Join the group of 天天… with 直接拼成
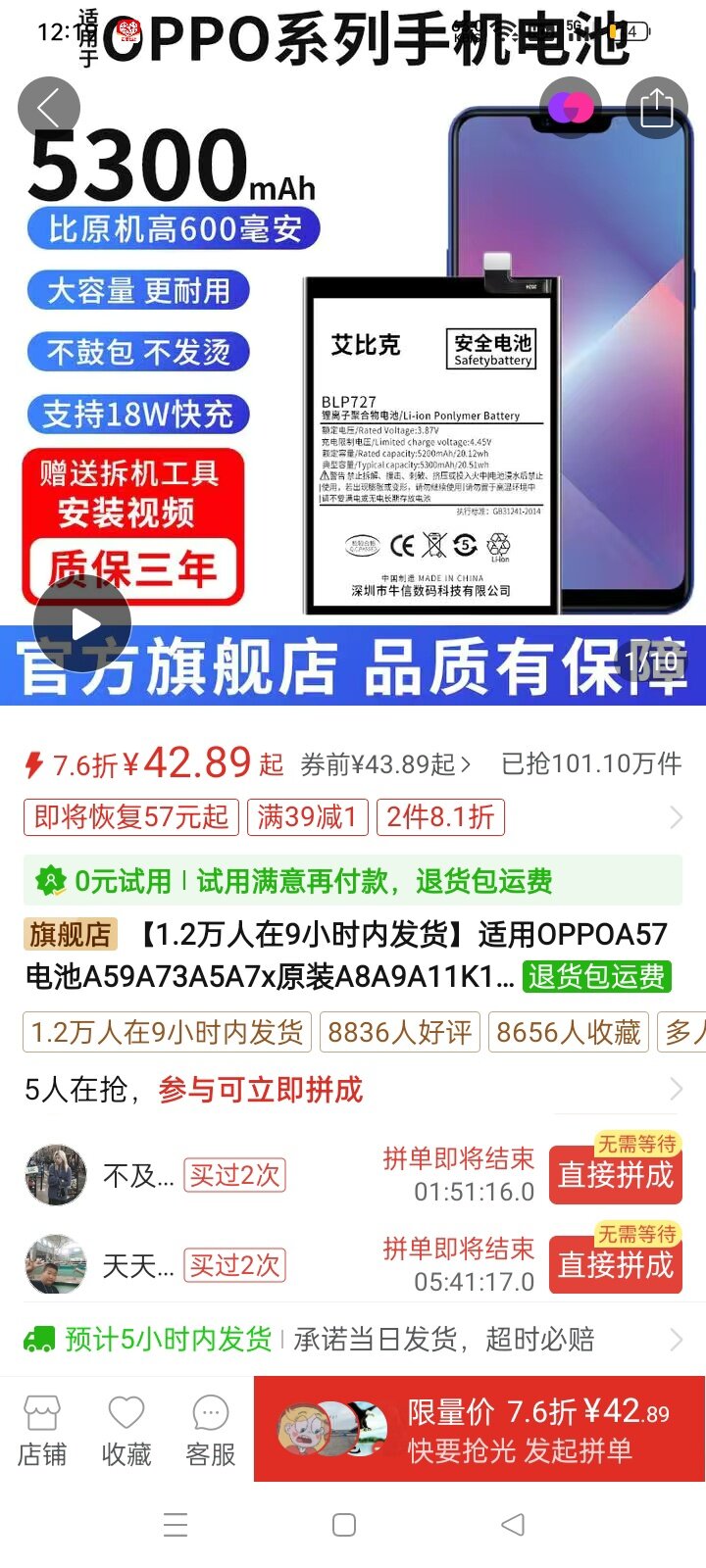The image size is (706, 1568). (616, 1265)
